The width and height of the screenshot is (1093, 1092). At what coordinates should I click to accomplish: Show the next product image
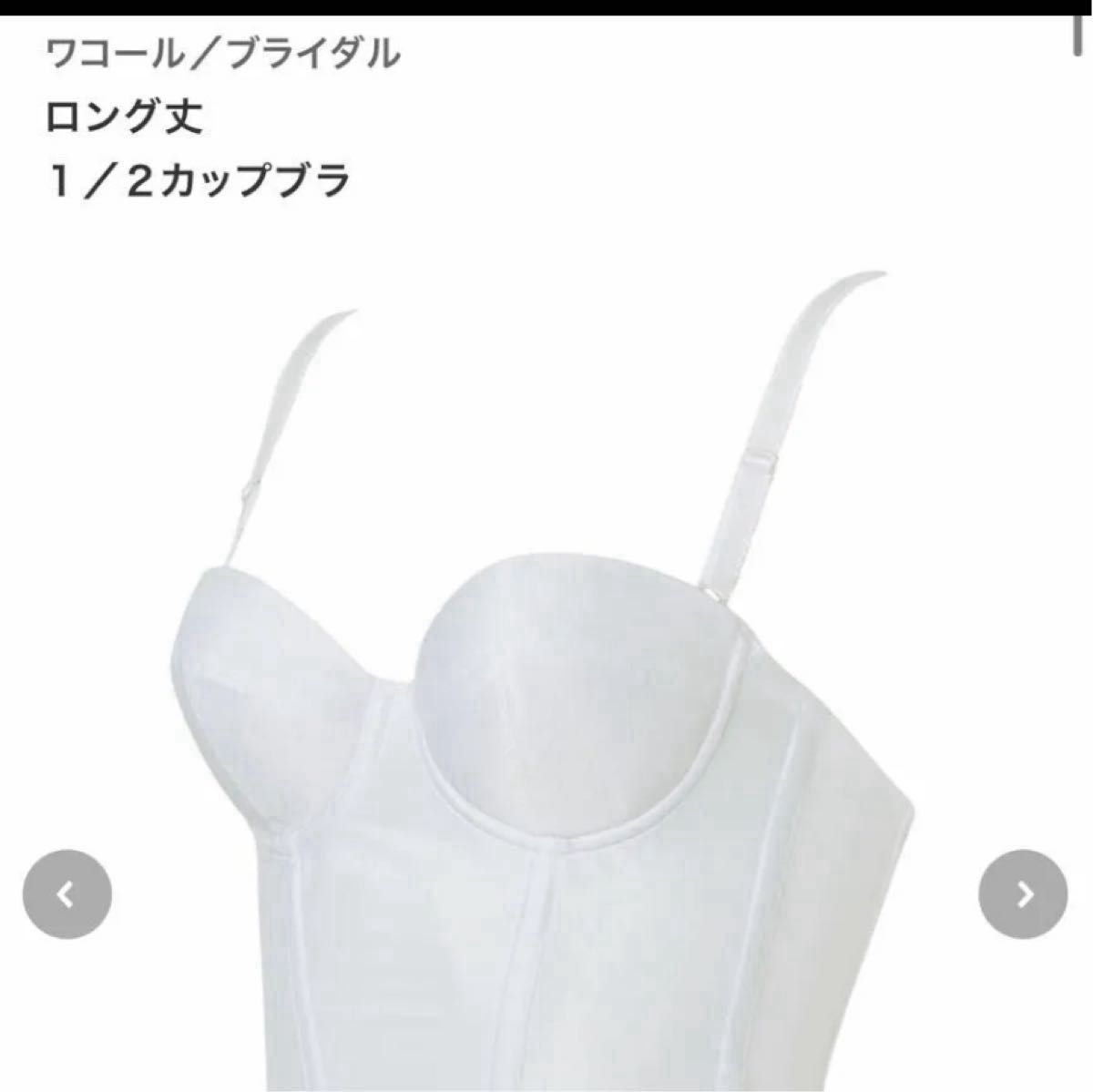(x=1024, y=894)
